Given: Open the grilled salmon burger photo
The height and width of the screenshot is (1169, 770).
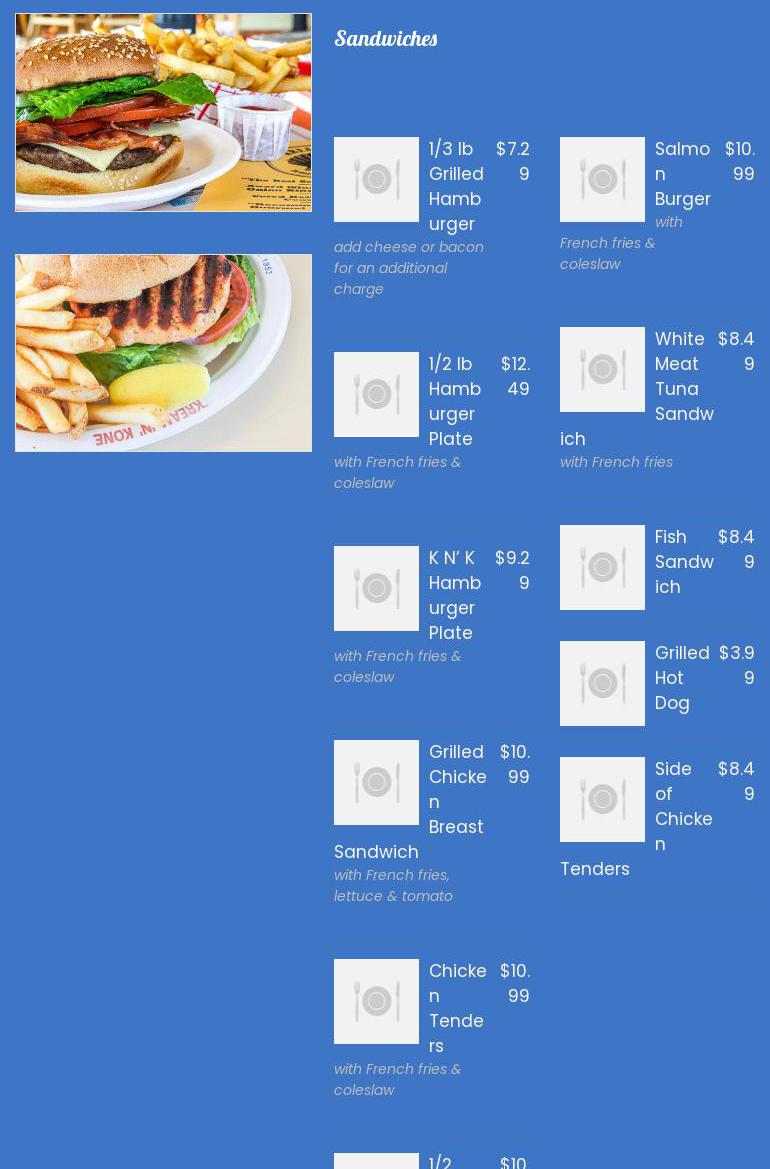Looking at the screenshot, I should (163, 352).
